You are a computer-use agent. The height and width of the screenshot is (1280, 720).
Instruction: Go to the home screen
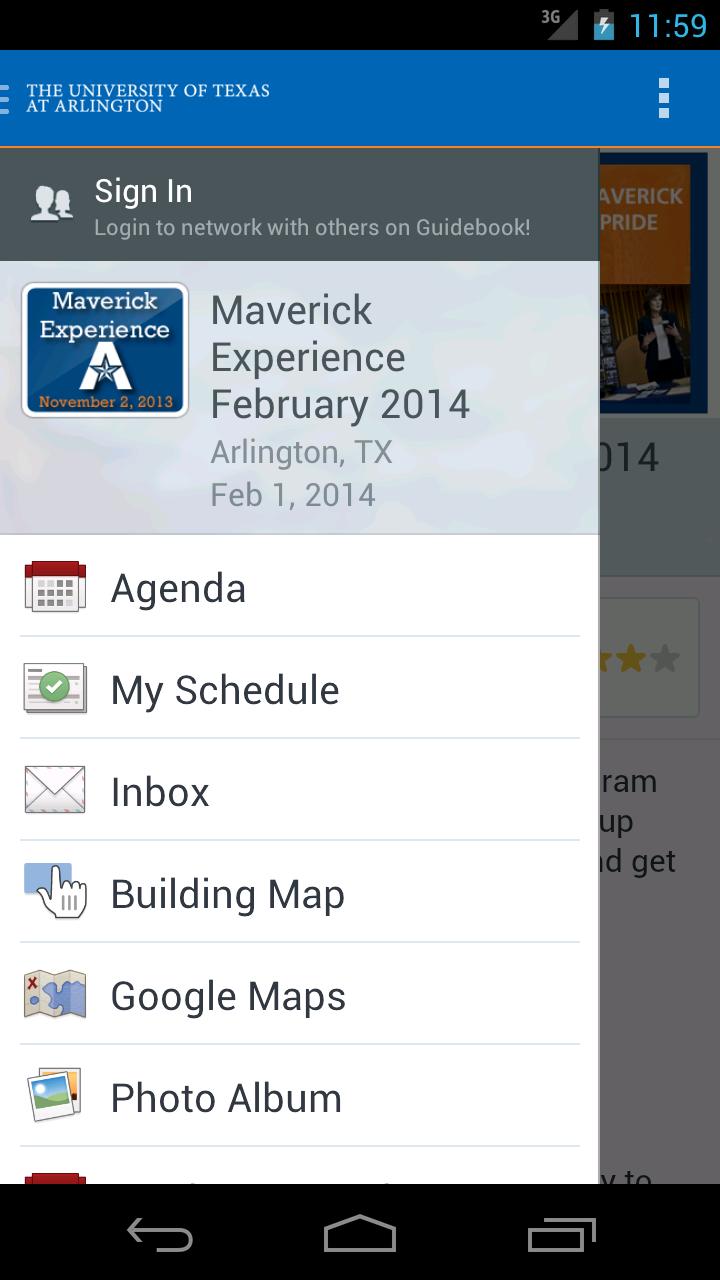360,1236
